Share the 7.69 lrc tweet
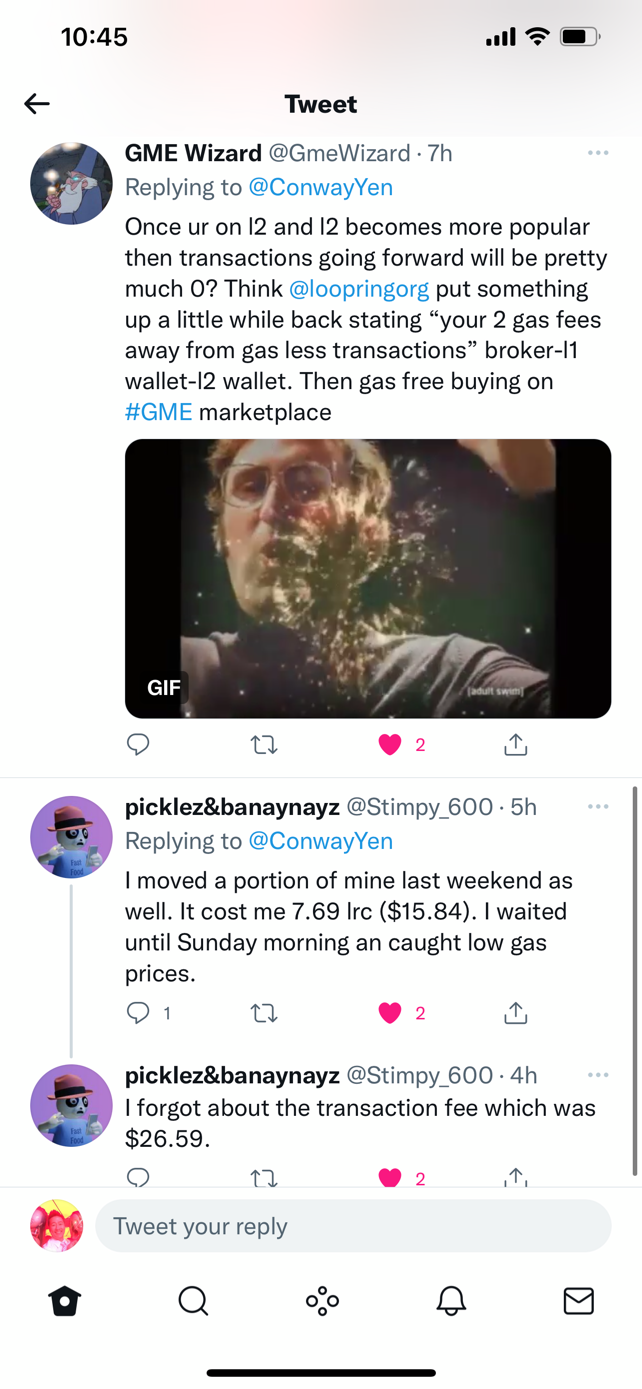642x1389 pixels. coord(515,1013)
